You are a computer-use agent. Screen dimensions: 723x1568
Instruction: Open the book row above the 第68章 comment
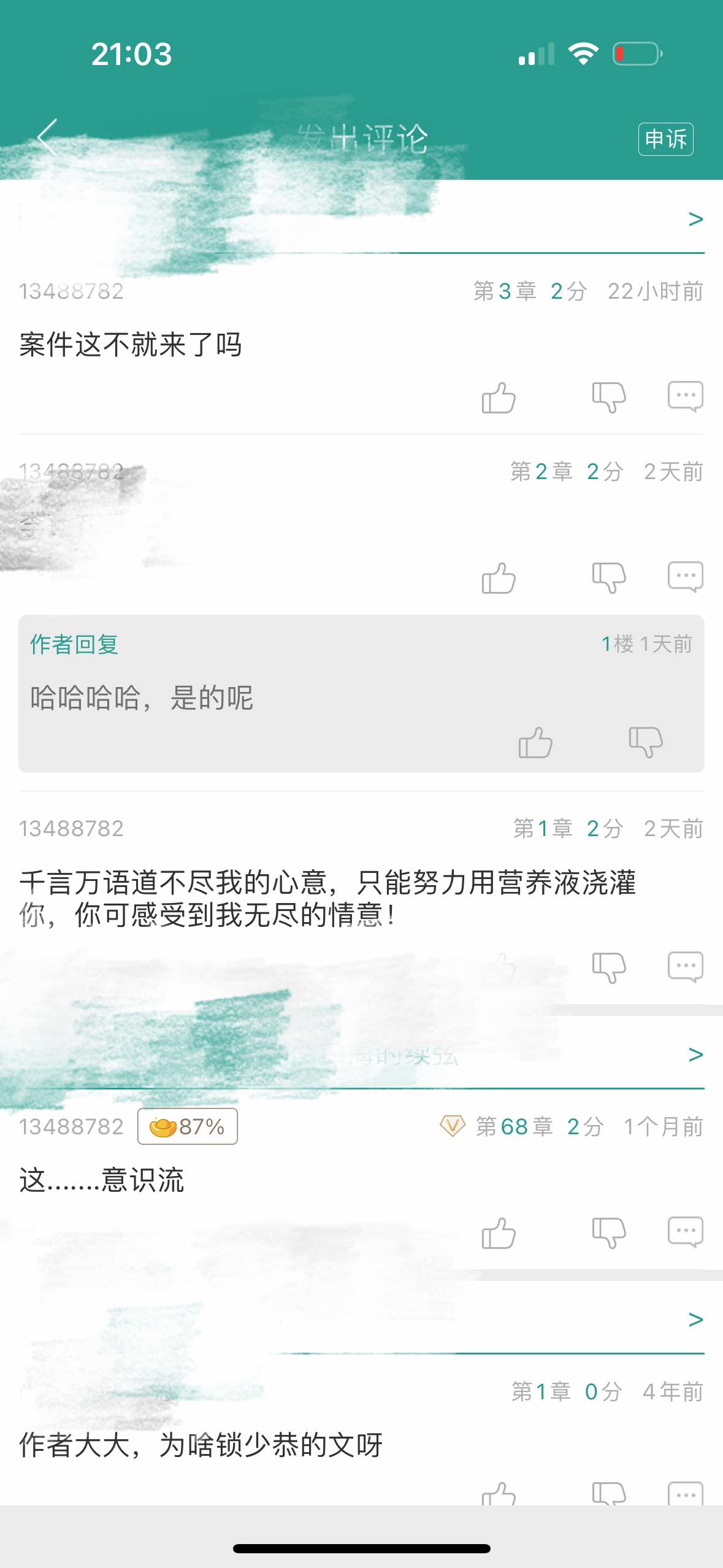coord(695,1055)
